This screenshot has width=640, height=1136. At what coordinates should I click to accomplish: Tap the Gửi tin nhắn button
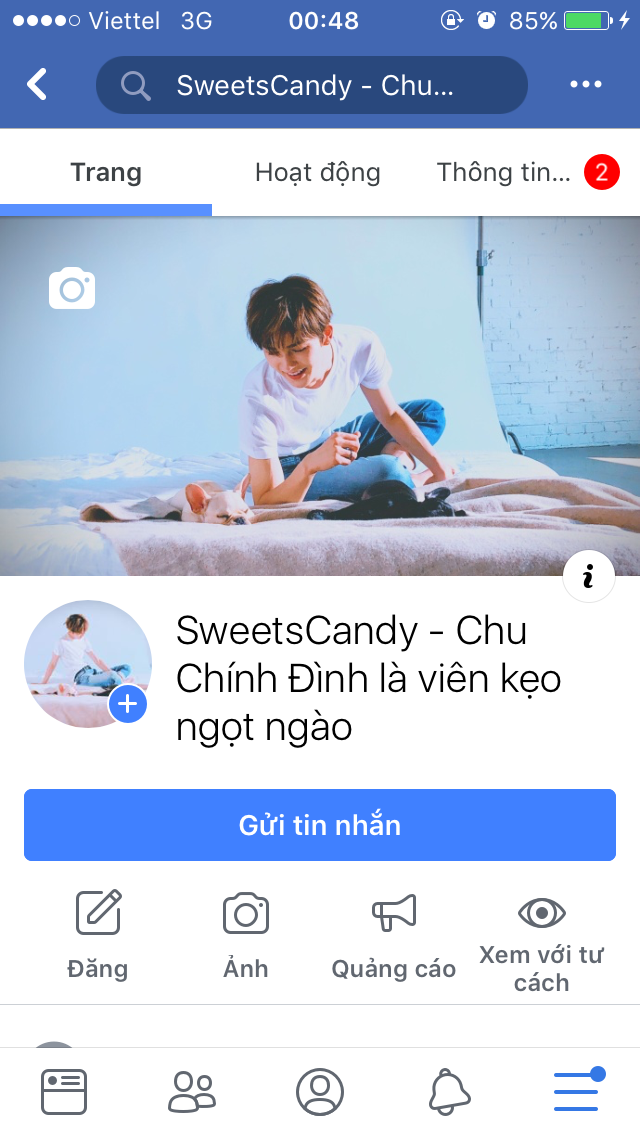[320, 825]
